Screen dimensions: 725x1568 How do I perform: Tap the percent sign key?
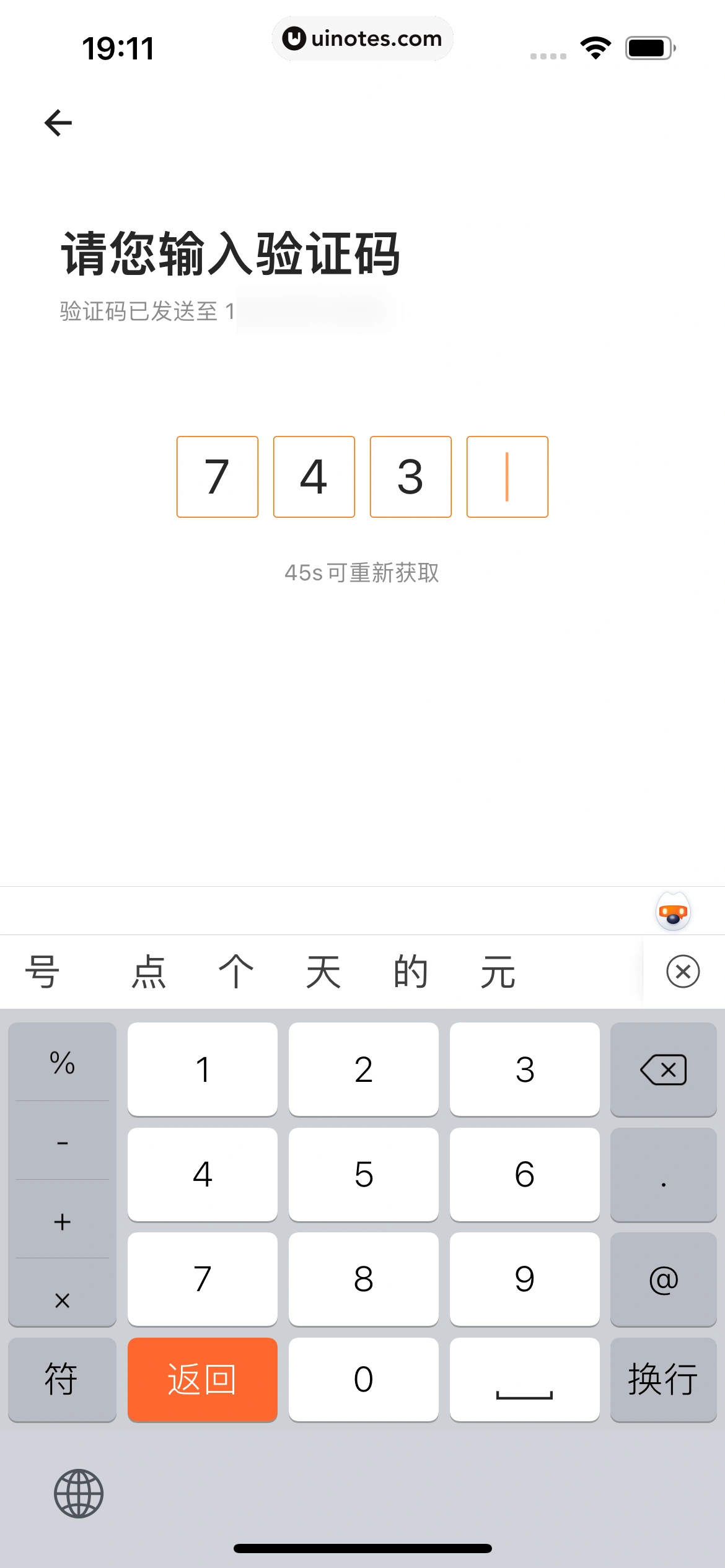click(62, 1065)
